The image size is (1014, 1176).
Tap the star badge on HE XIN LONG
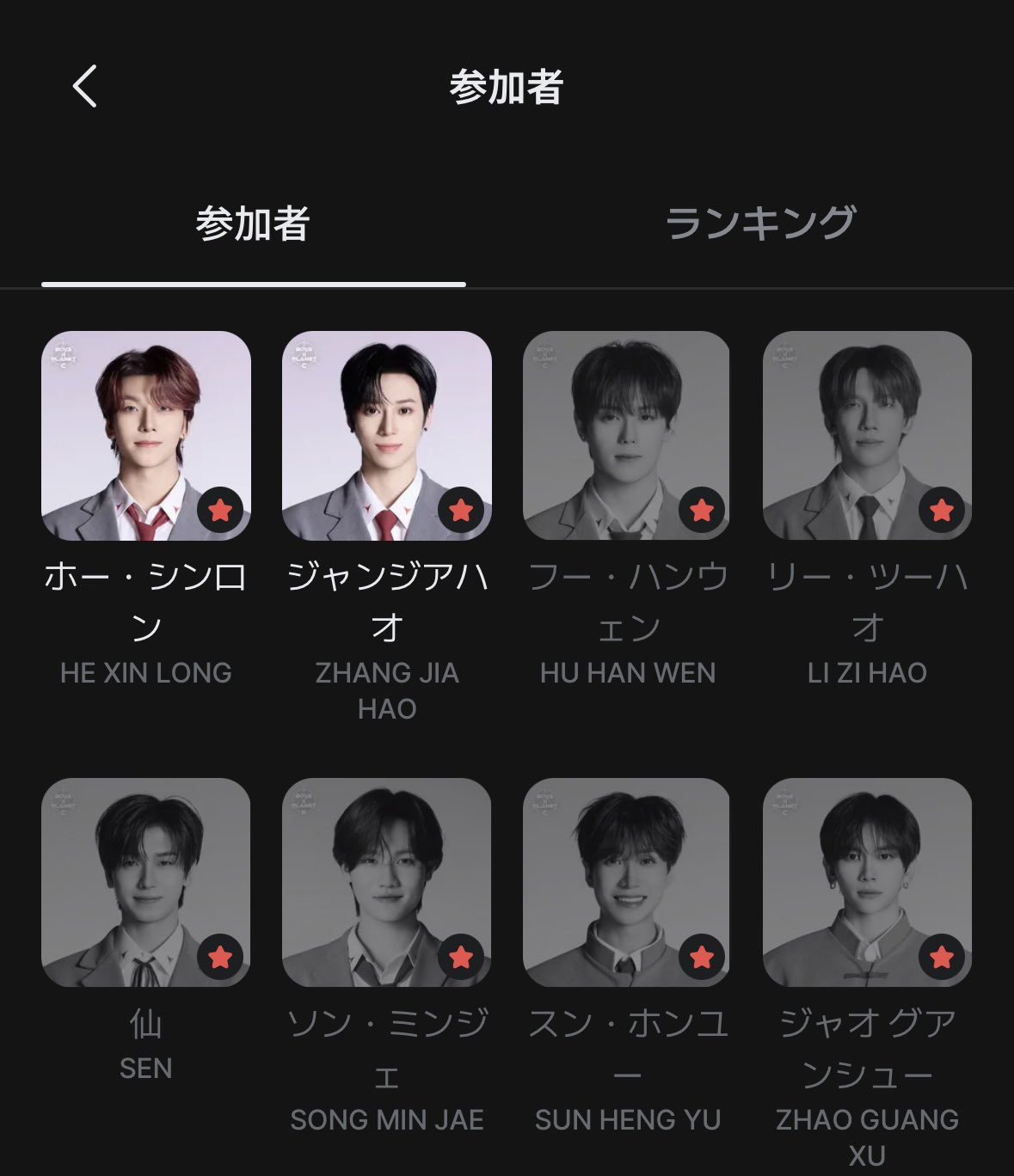pos(220,510)
